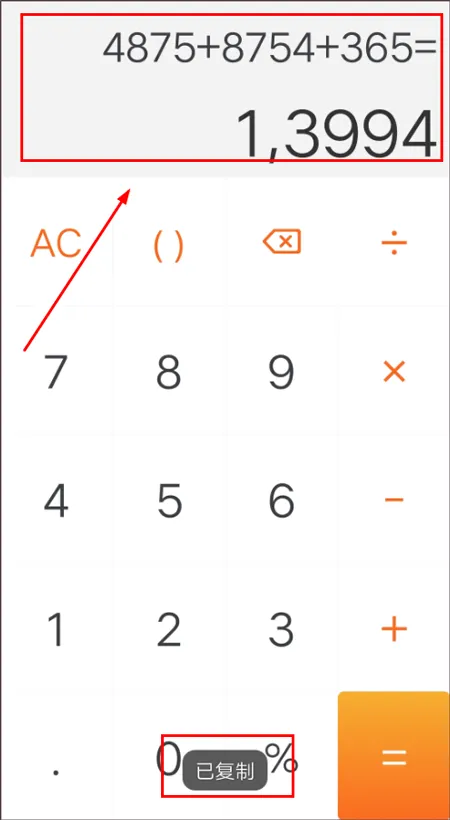Calculate the result with the equals button

394,756
